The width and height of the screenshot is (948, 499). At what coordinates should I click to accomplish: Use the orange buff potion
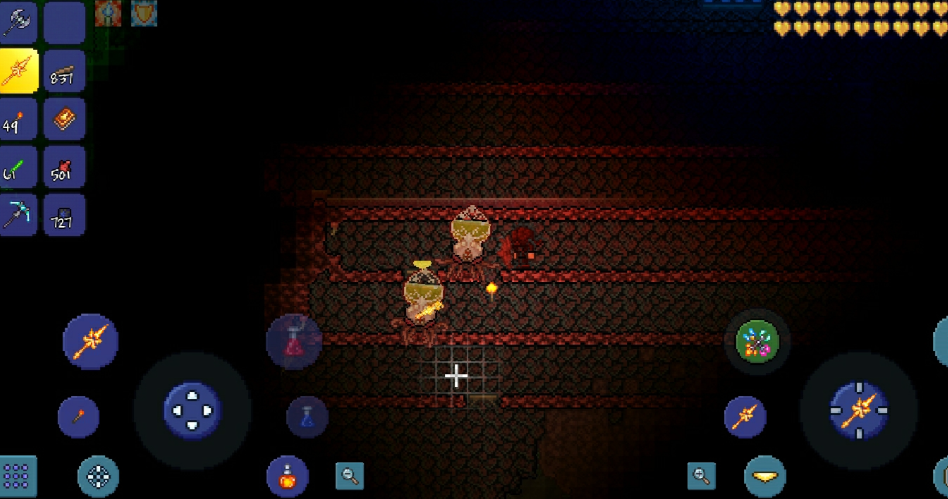point(287,476)
